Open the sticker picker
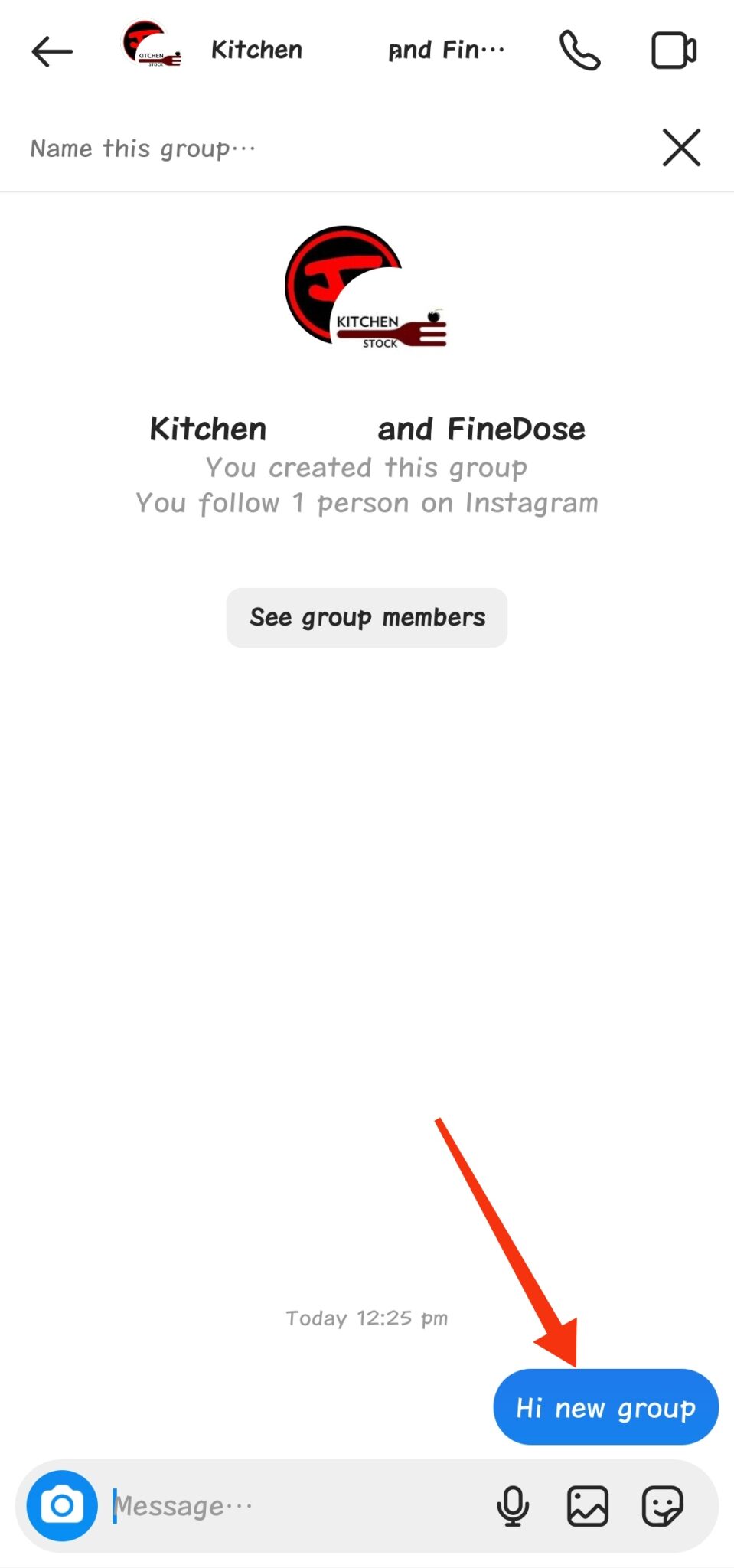 [x=664, y=1505]
